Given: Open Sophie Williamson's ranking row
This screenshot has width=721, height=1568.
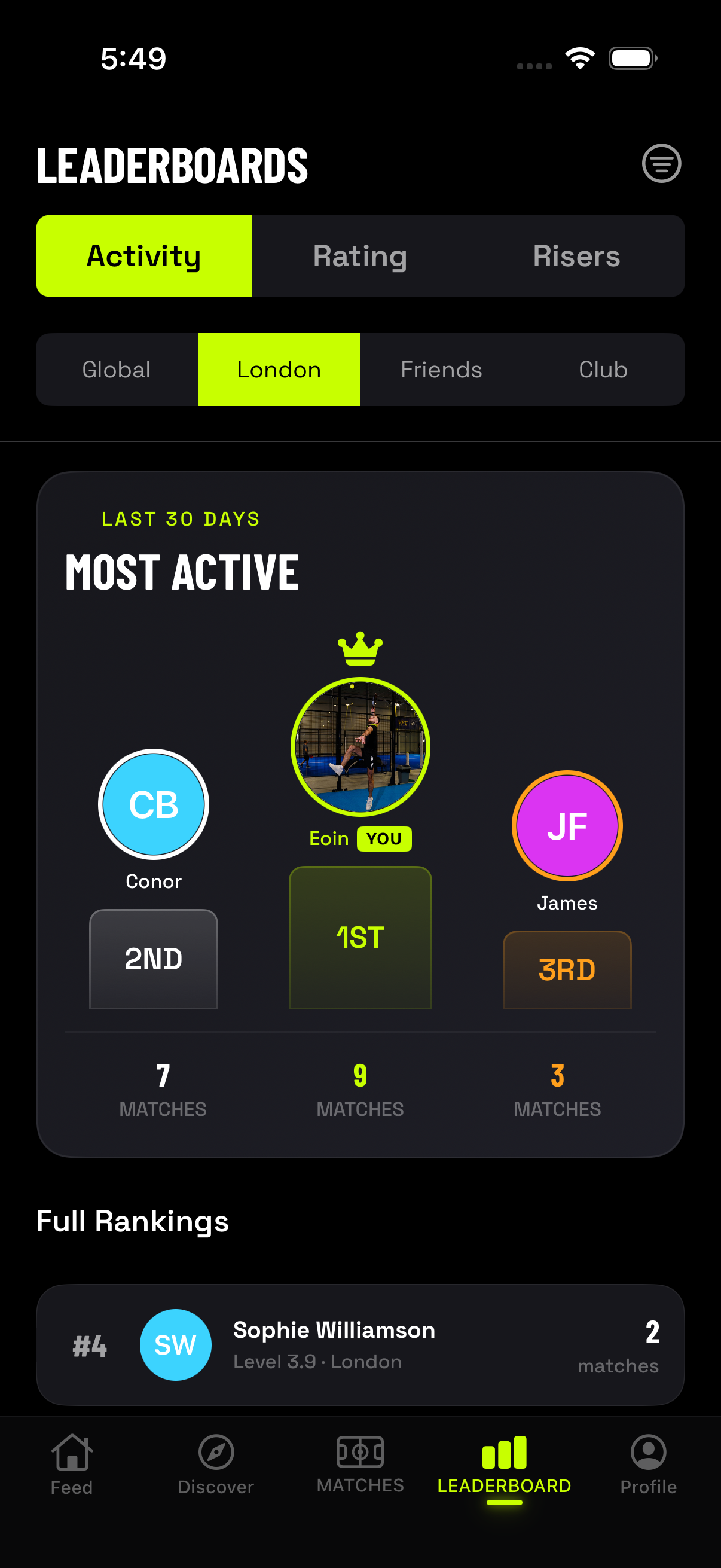Looking at the screenshot, I should tap(360, 1344).
